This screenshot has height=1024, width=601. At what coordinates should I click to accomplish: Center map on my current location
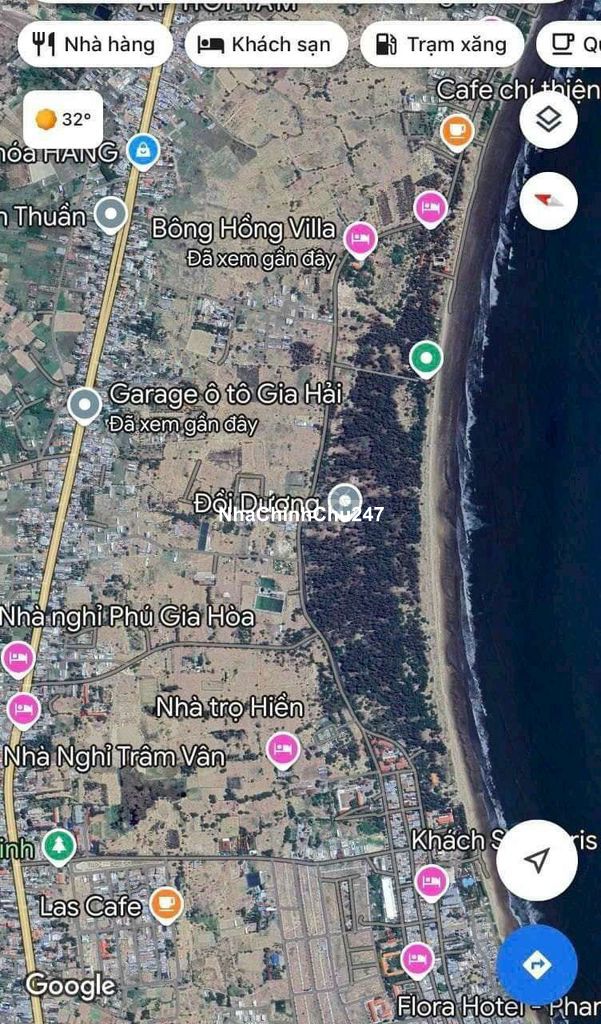click(x=537, y=860)
